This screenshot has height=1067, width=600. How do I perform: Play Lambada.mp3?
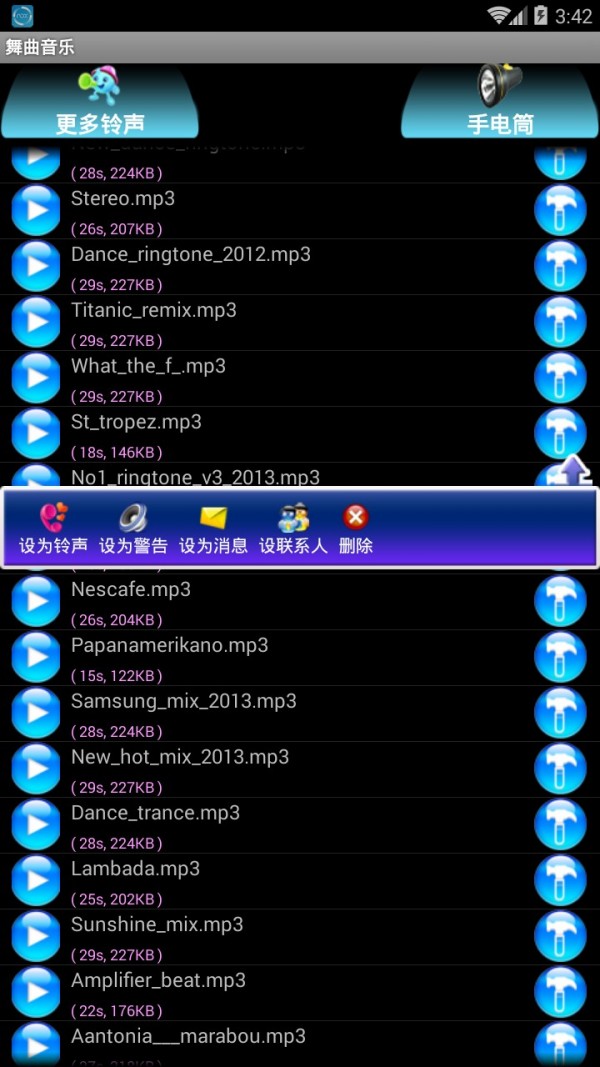click(x=36, y=881)
